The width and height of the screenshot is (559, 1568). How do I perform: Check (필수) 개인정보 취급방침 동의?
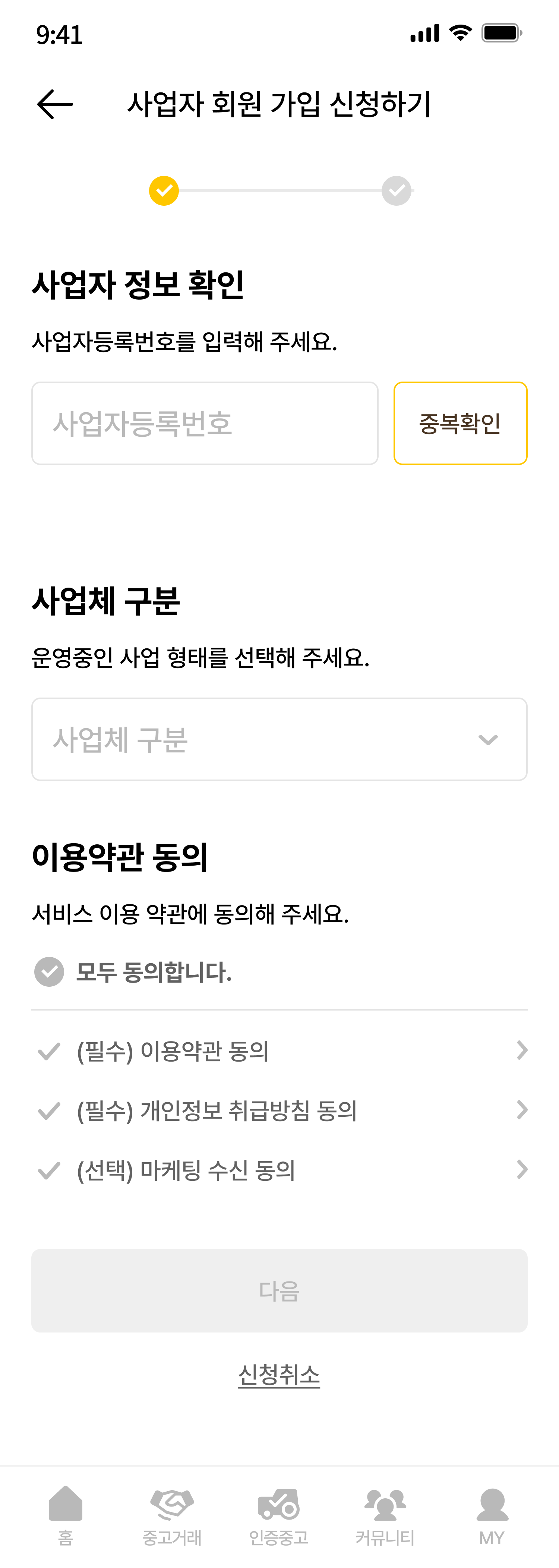coord(49,1111)
